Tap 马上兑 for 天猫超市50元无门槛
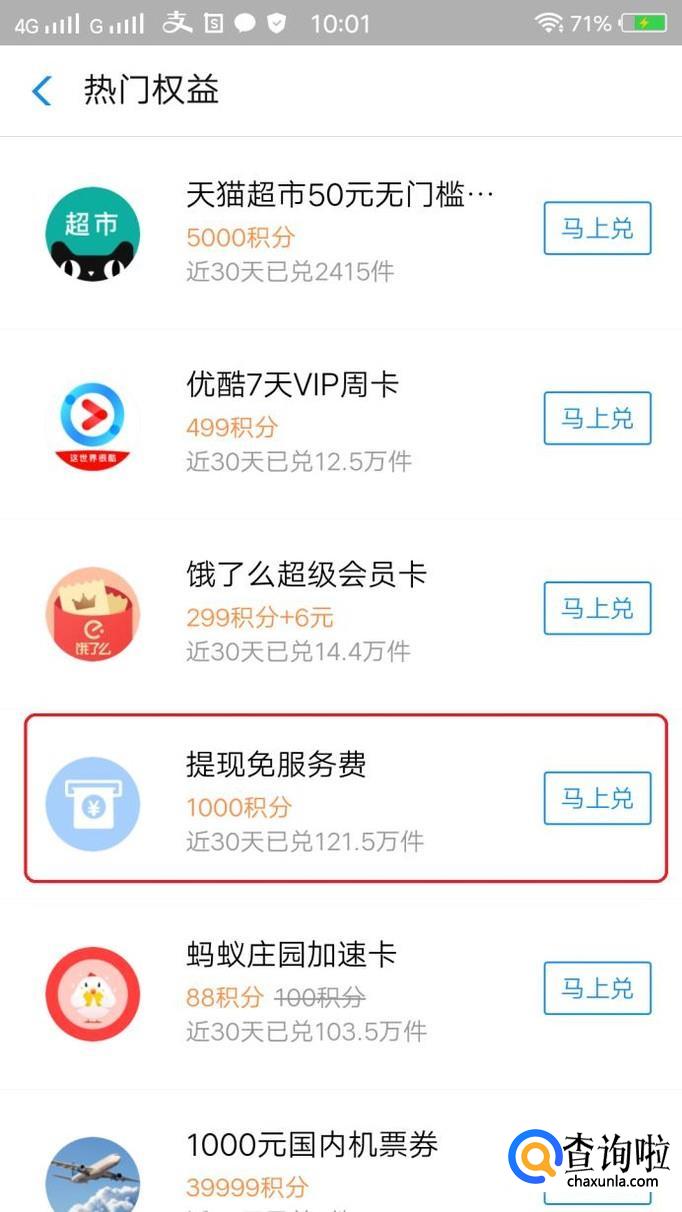Screen dimensions: 682x1212 coord(597,228)
